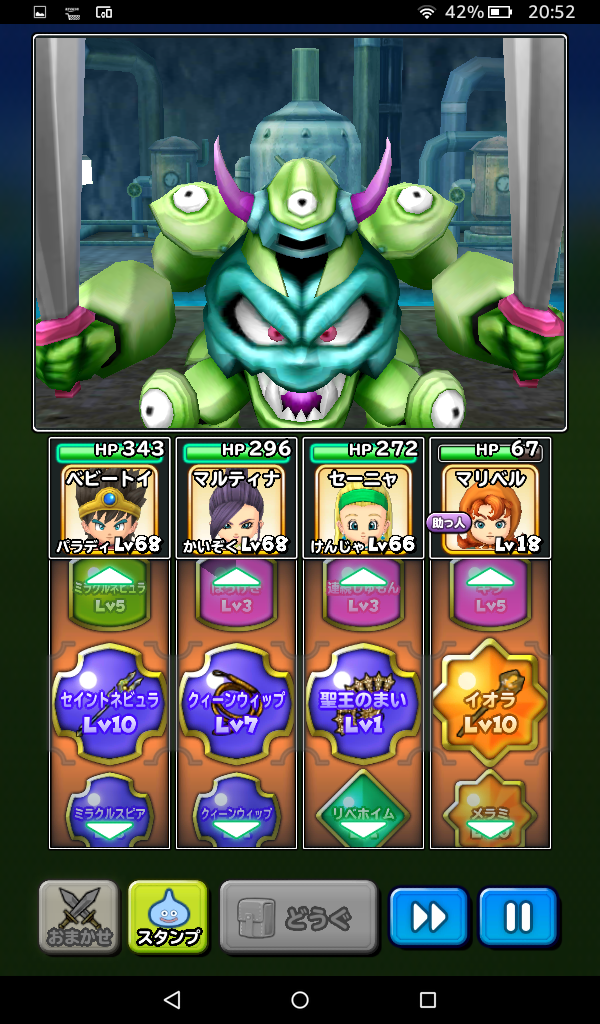The width and height of the screenshot is (600, 1024).
Task: Go back with system back button
Action: point(172,999)
